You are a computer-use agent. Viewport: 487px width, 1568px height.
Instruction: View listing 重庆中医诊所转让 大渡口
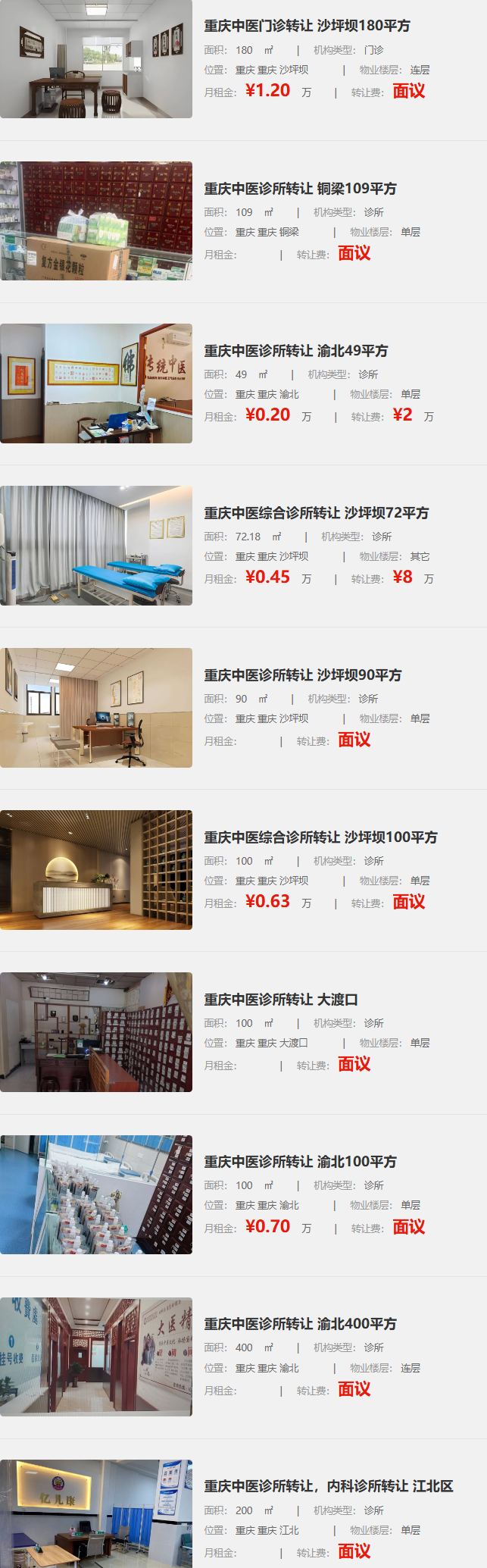pyautogui.click(x=280, y=1000)
